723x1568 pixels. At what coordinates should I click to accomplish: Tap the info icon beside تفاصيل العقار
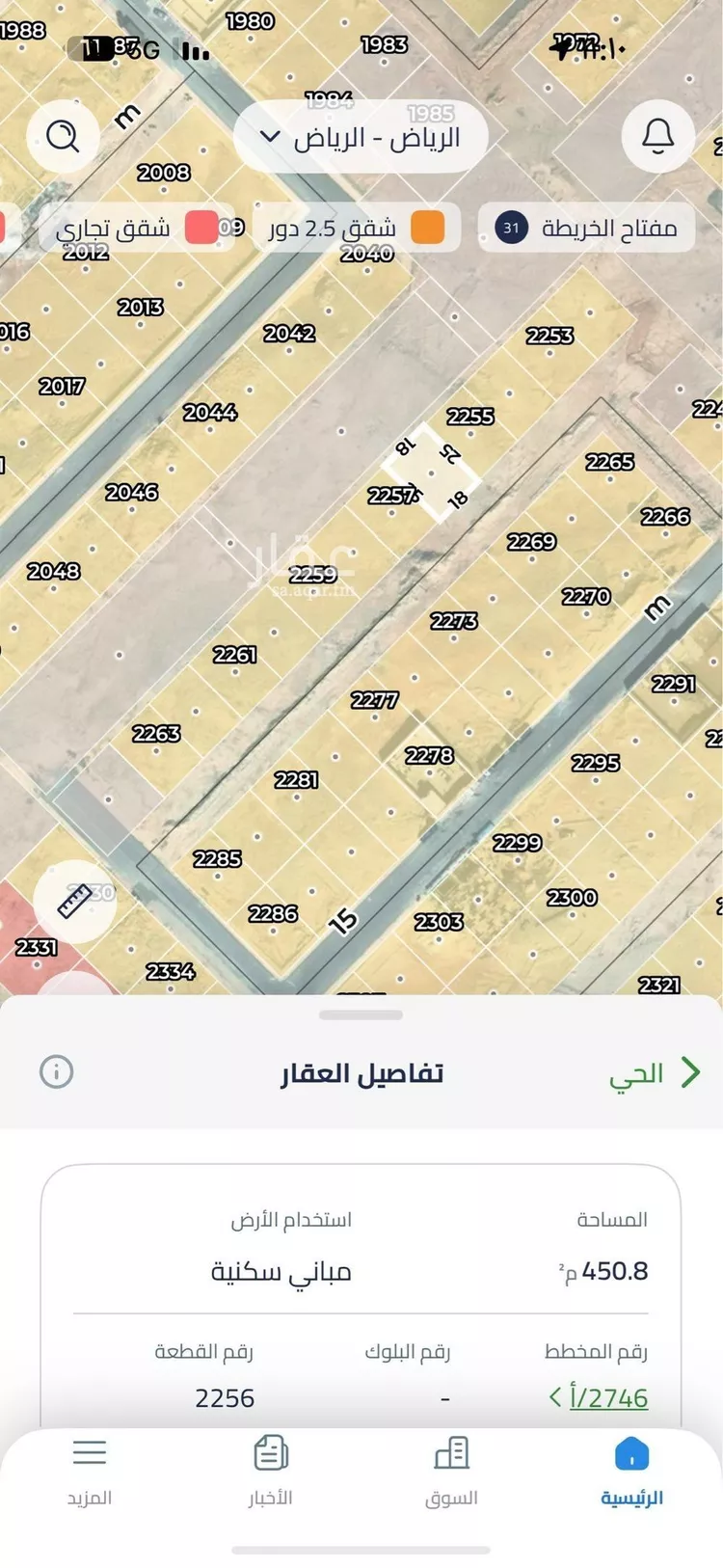pyautogui.click(x=55, y=1071)
